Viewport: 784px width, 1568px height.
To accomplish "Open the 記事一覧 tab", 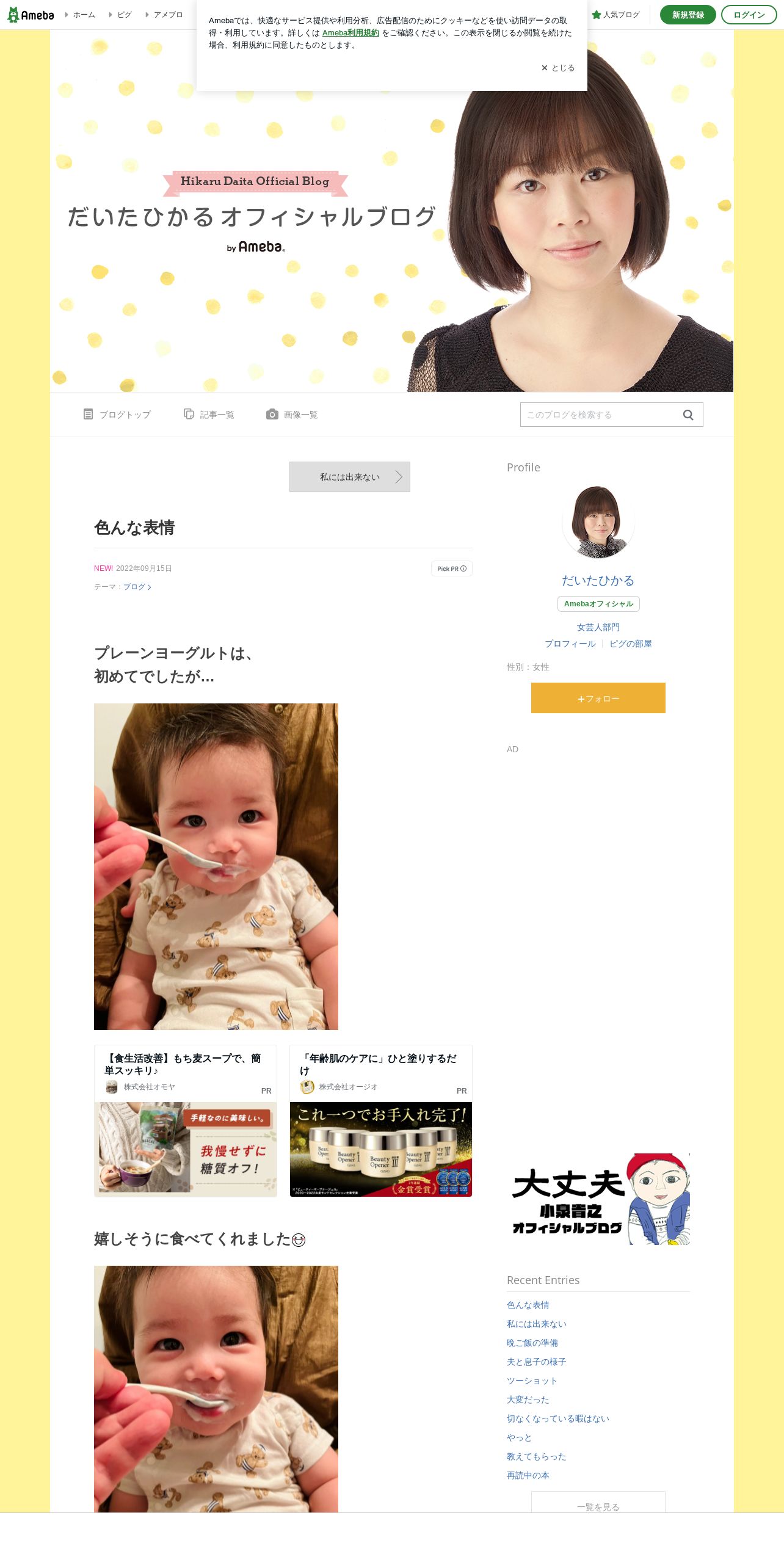I will coord(209,415).
